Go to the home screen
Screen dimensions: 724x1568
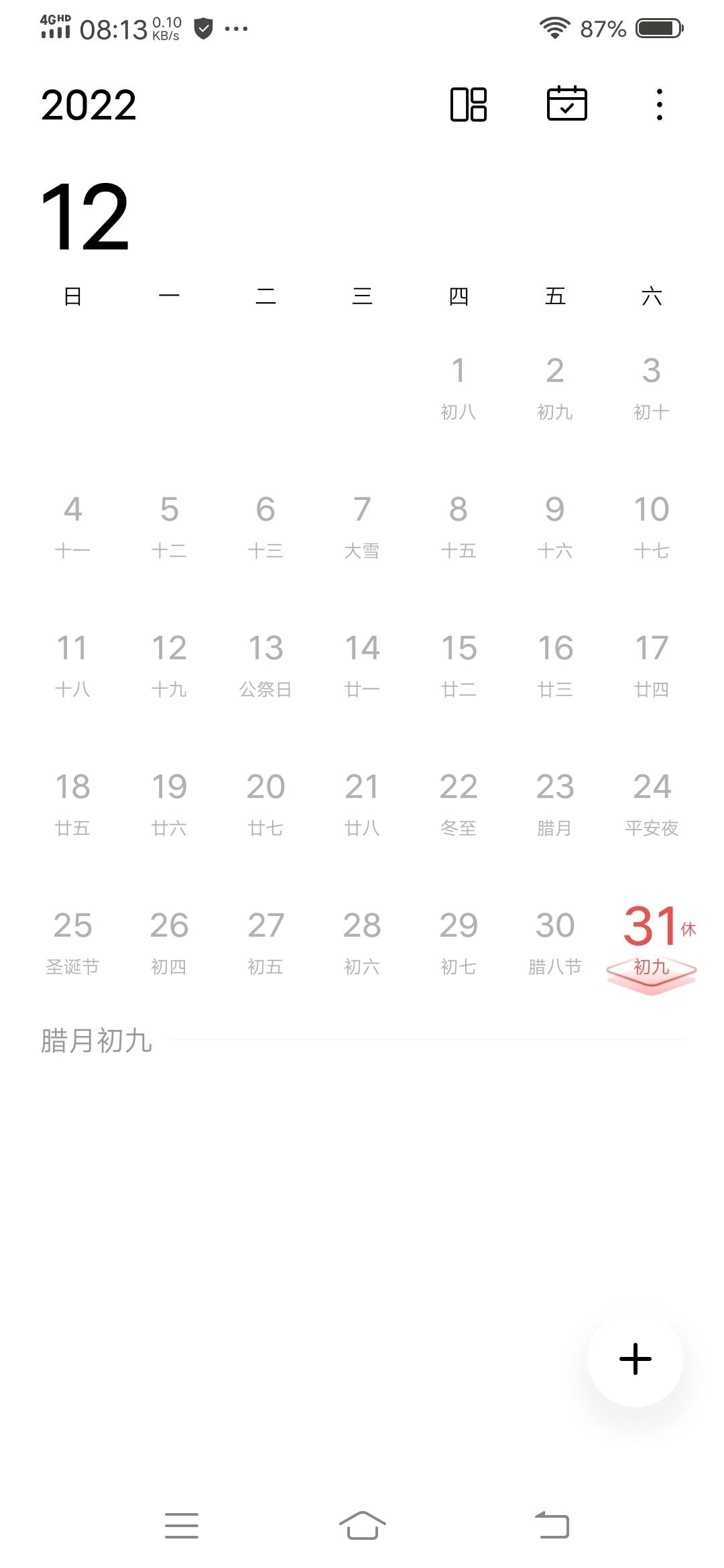[x=362, y=1525]
